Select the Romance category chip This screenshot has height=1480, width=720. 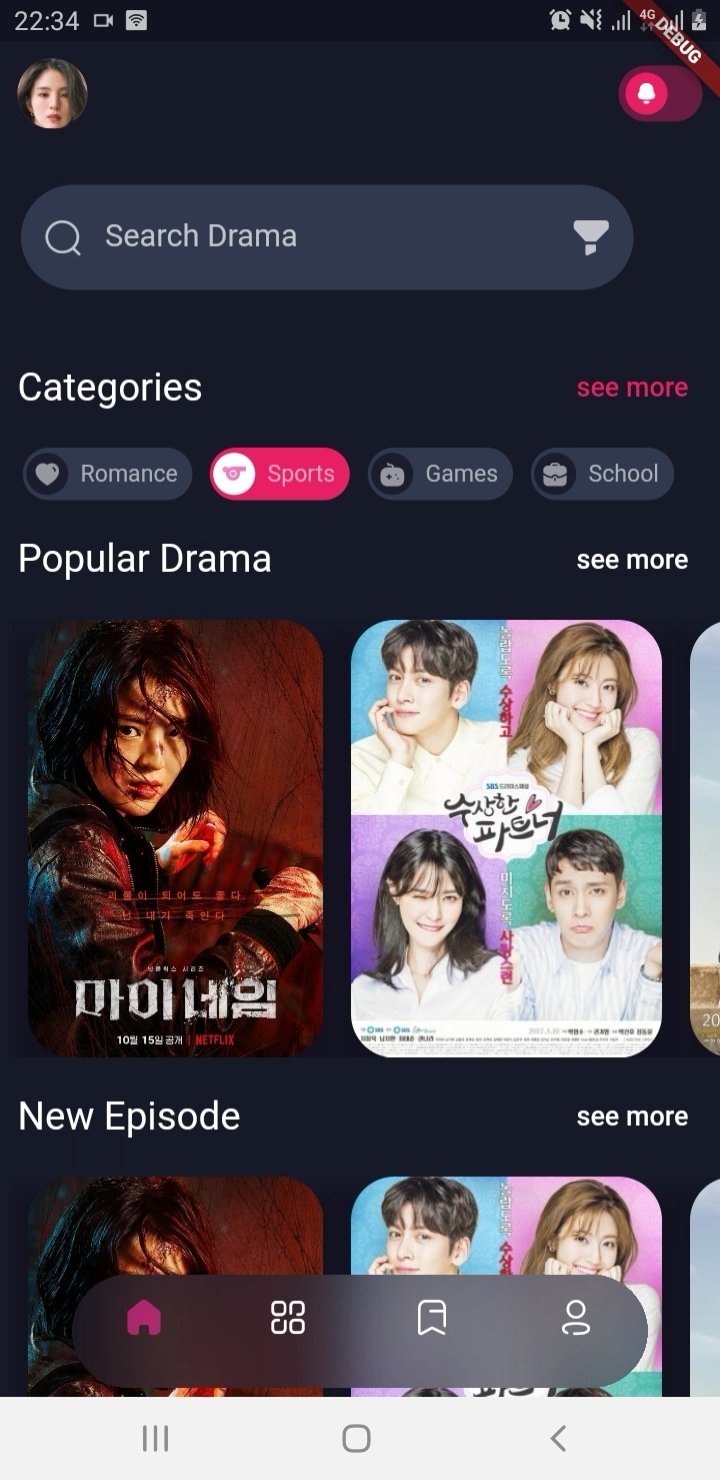point(107,474)
